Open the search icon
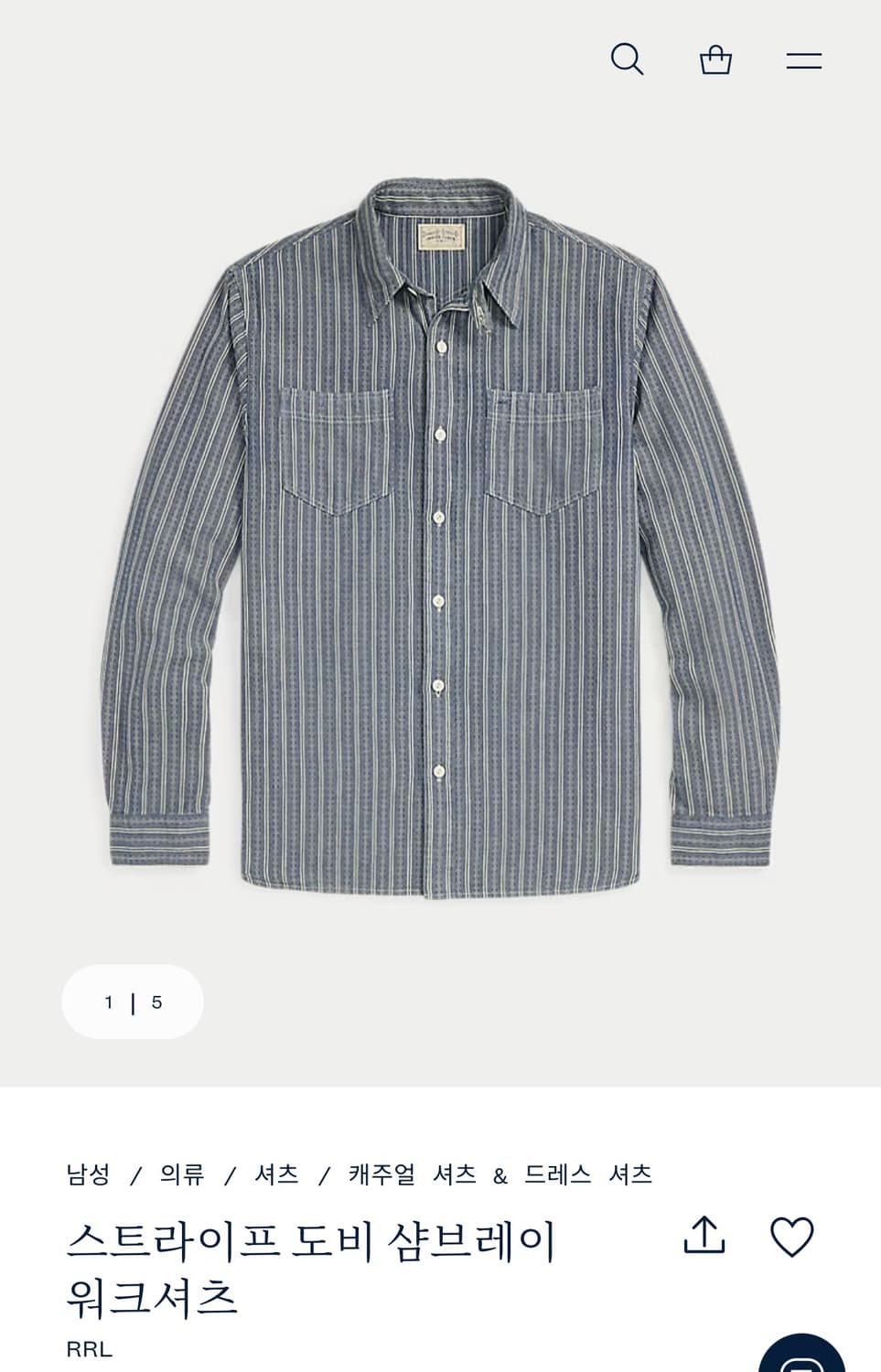881x1372 pixels. (x=627, y=59)
